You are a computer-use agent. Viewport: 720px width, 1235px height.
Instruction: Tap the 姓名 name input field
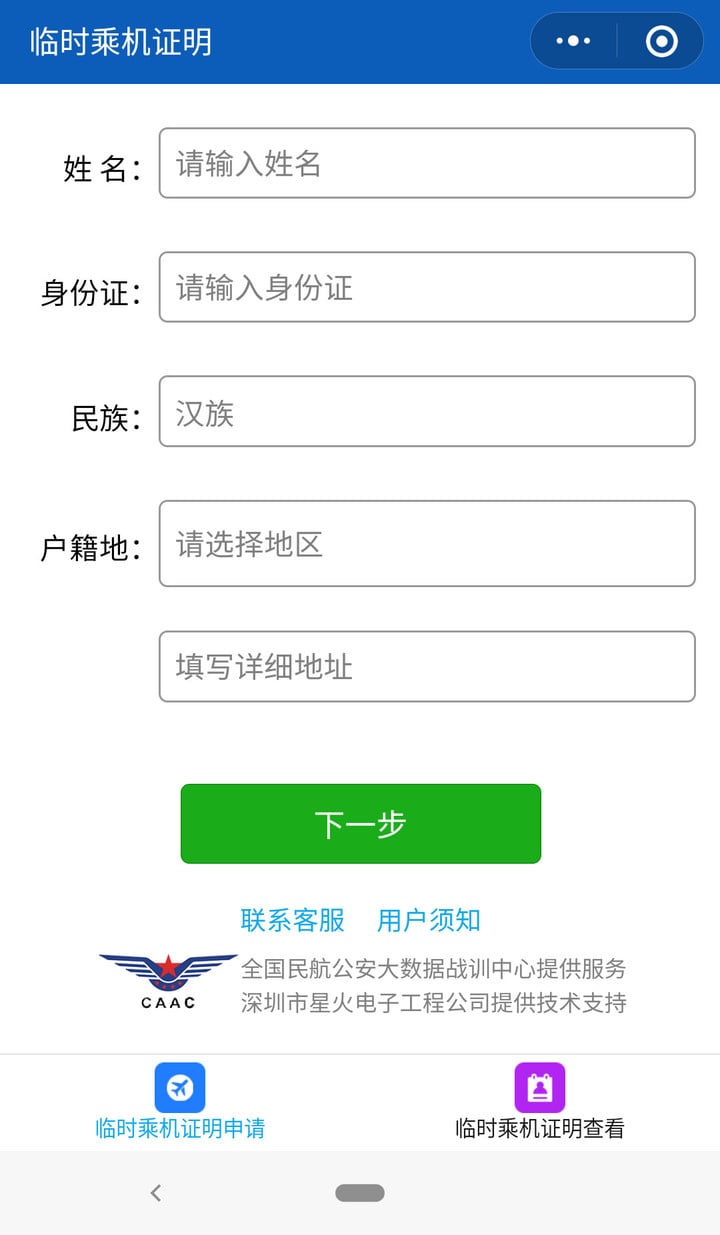tap(427, 163)
